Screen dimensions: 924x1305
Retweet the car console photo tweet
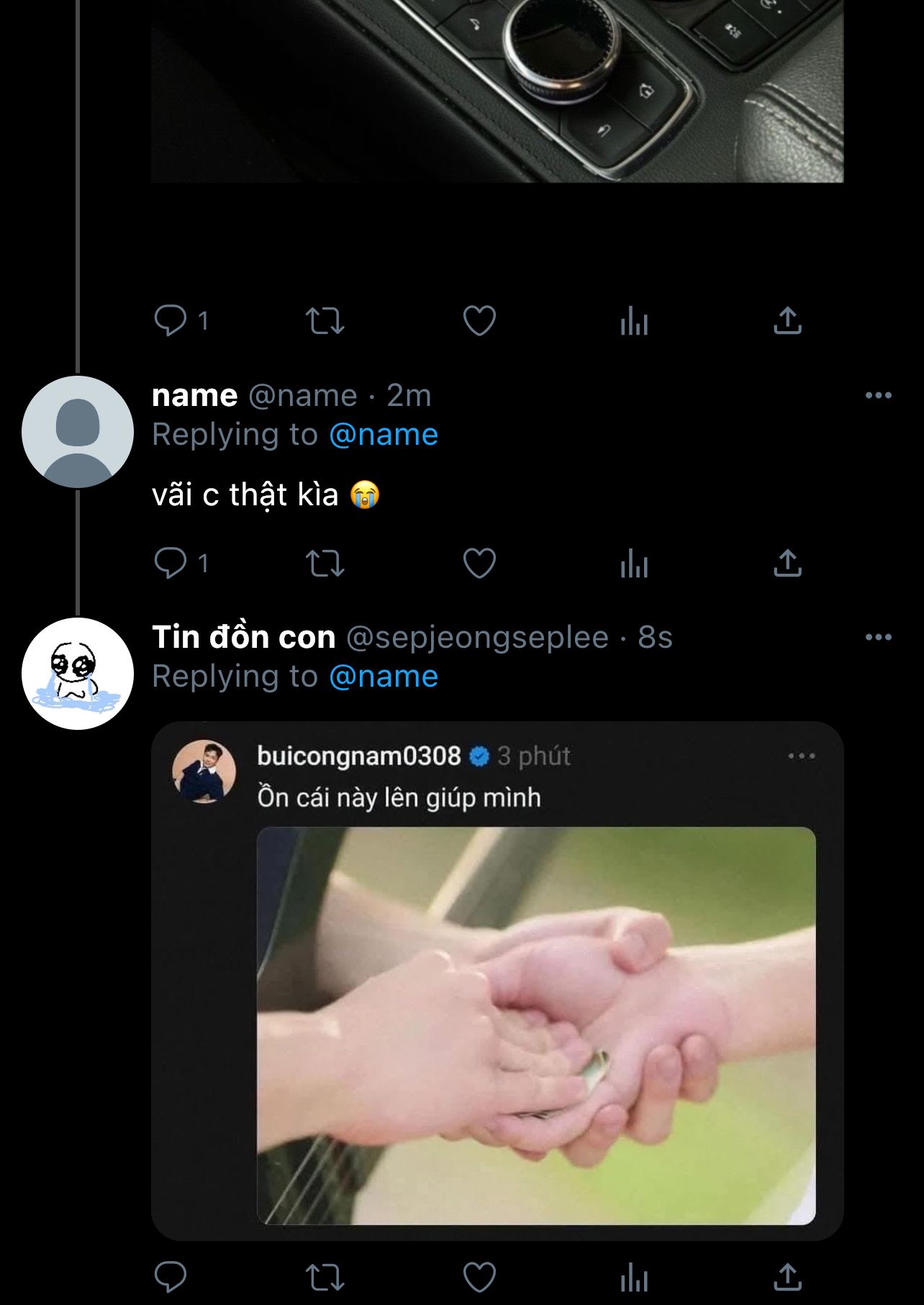coord(325,321)
